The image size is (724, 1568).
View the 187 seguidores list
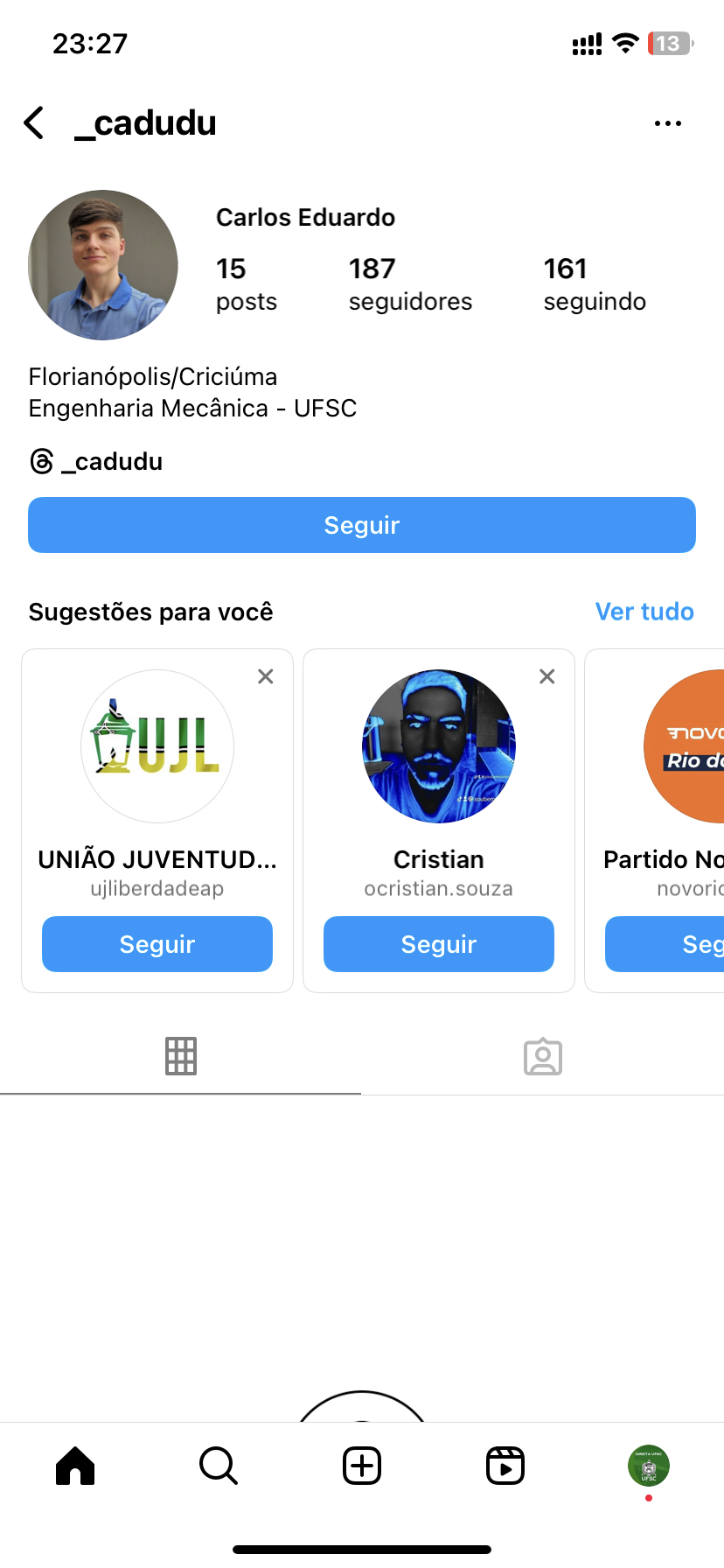[x=409, y=284]
